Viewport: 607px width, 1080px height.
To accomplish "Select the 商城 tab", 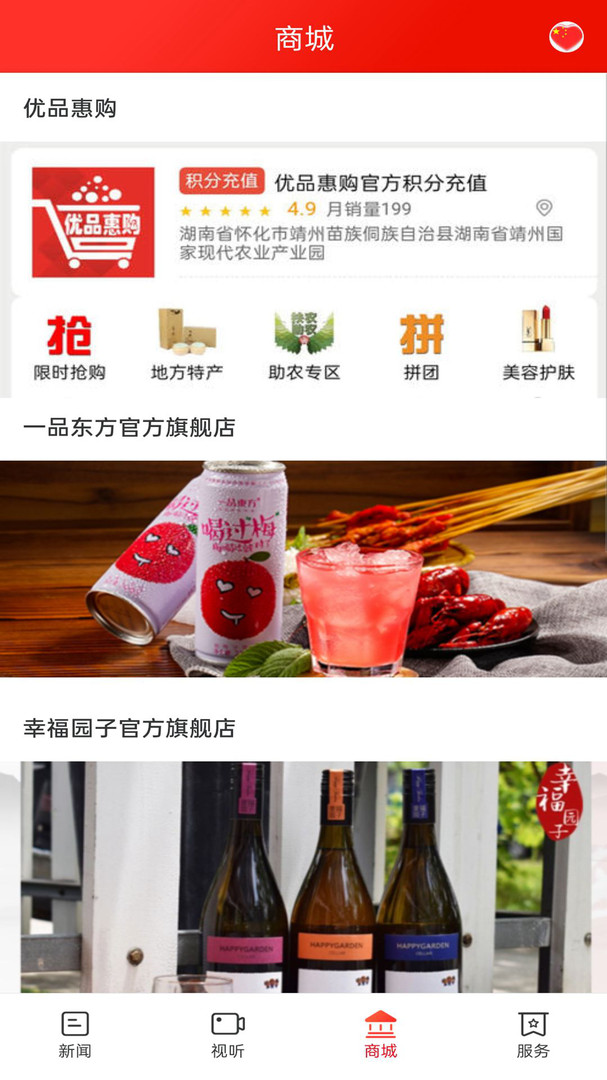I will (x=380, y=1035).
